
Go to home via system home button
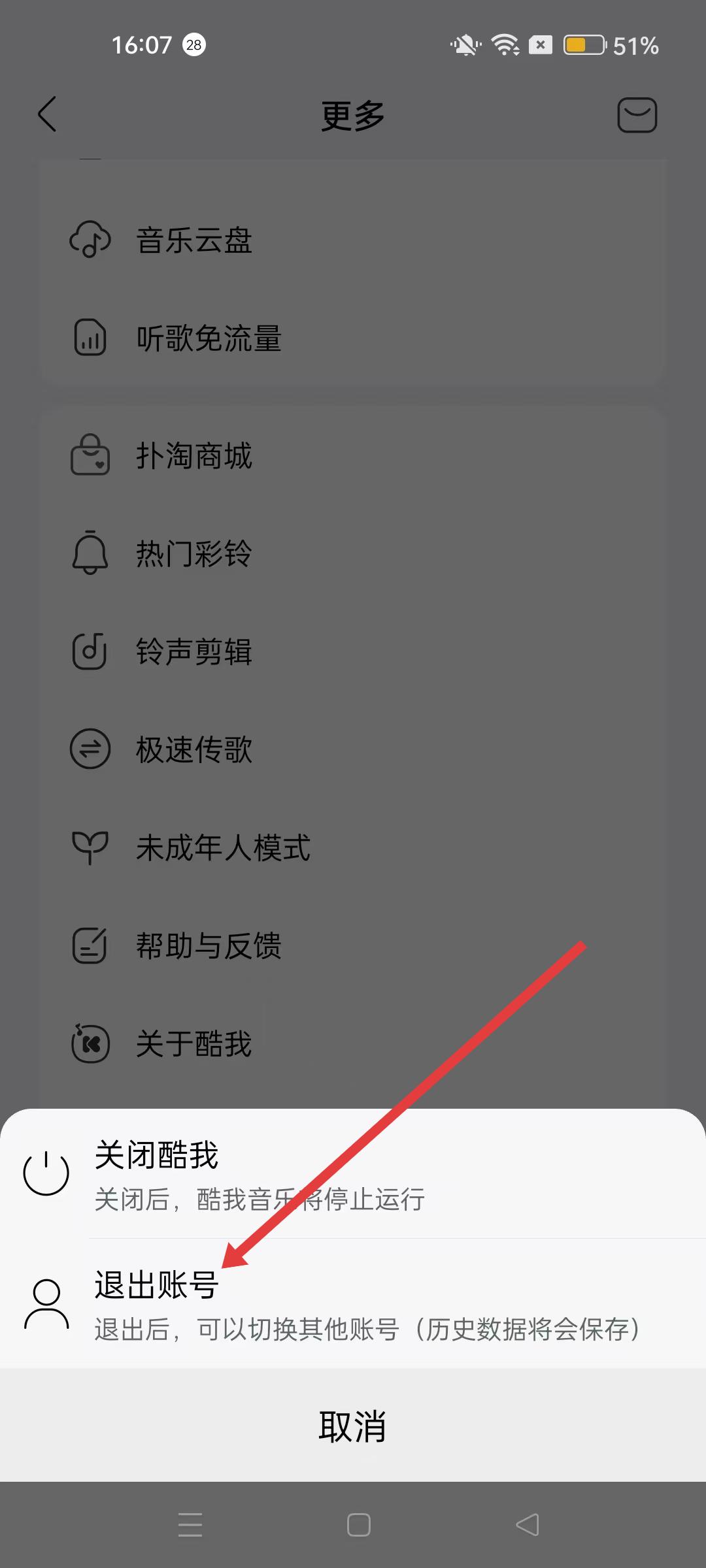tap(358, 1525)
